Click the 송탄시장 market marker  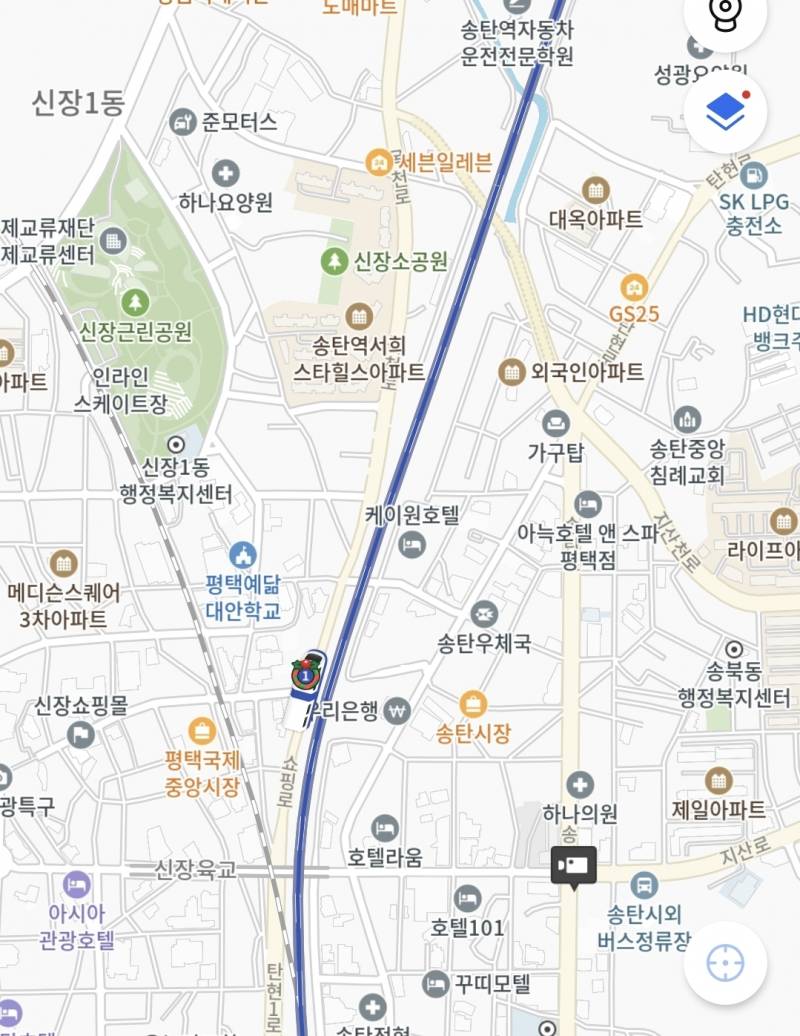click(x=471, y=703)
